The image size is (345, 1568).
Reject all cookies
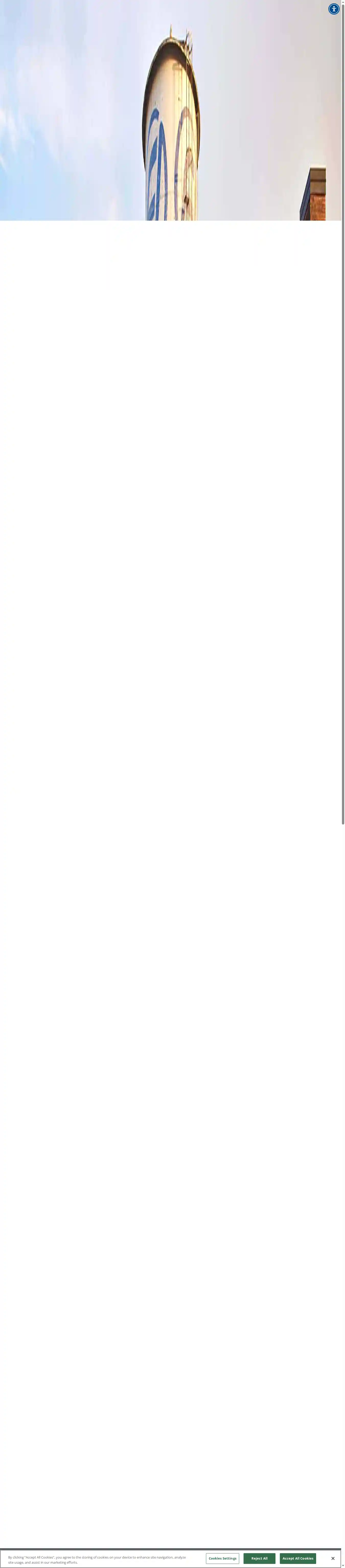point(259,1558)
